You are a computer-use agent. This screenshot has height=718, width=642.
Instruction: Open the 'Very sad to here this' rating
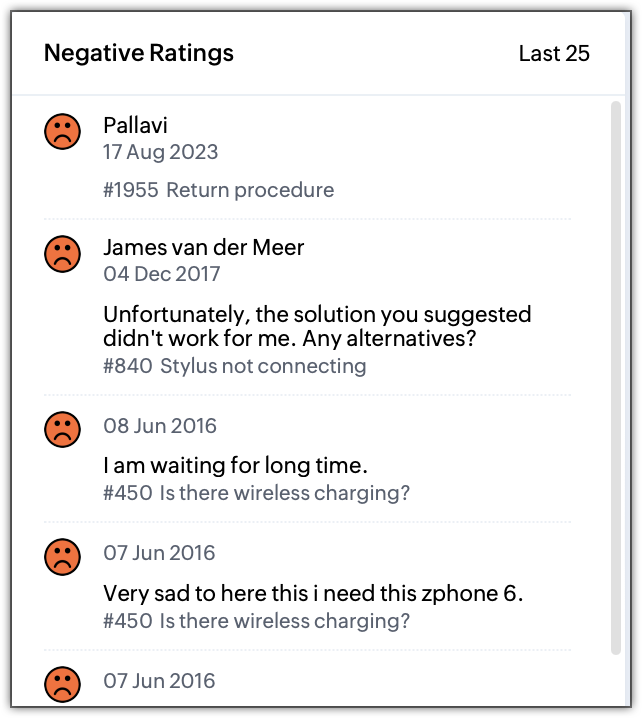click(313, 593)
